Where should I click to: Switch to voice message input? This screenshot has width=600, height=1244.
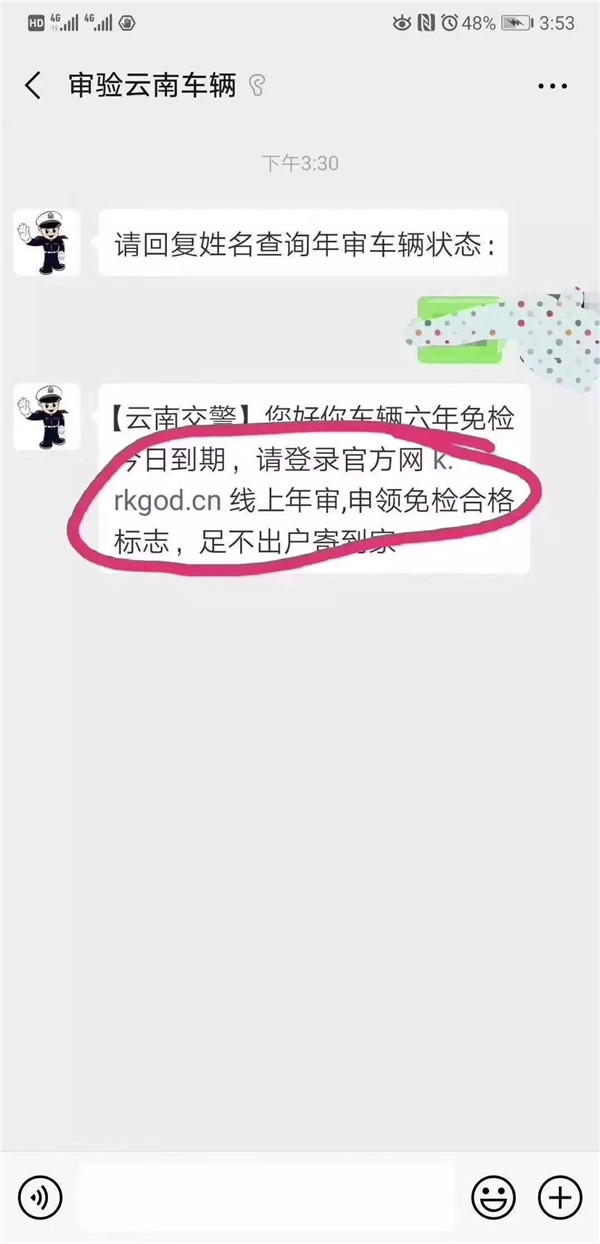(40, 1196)
